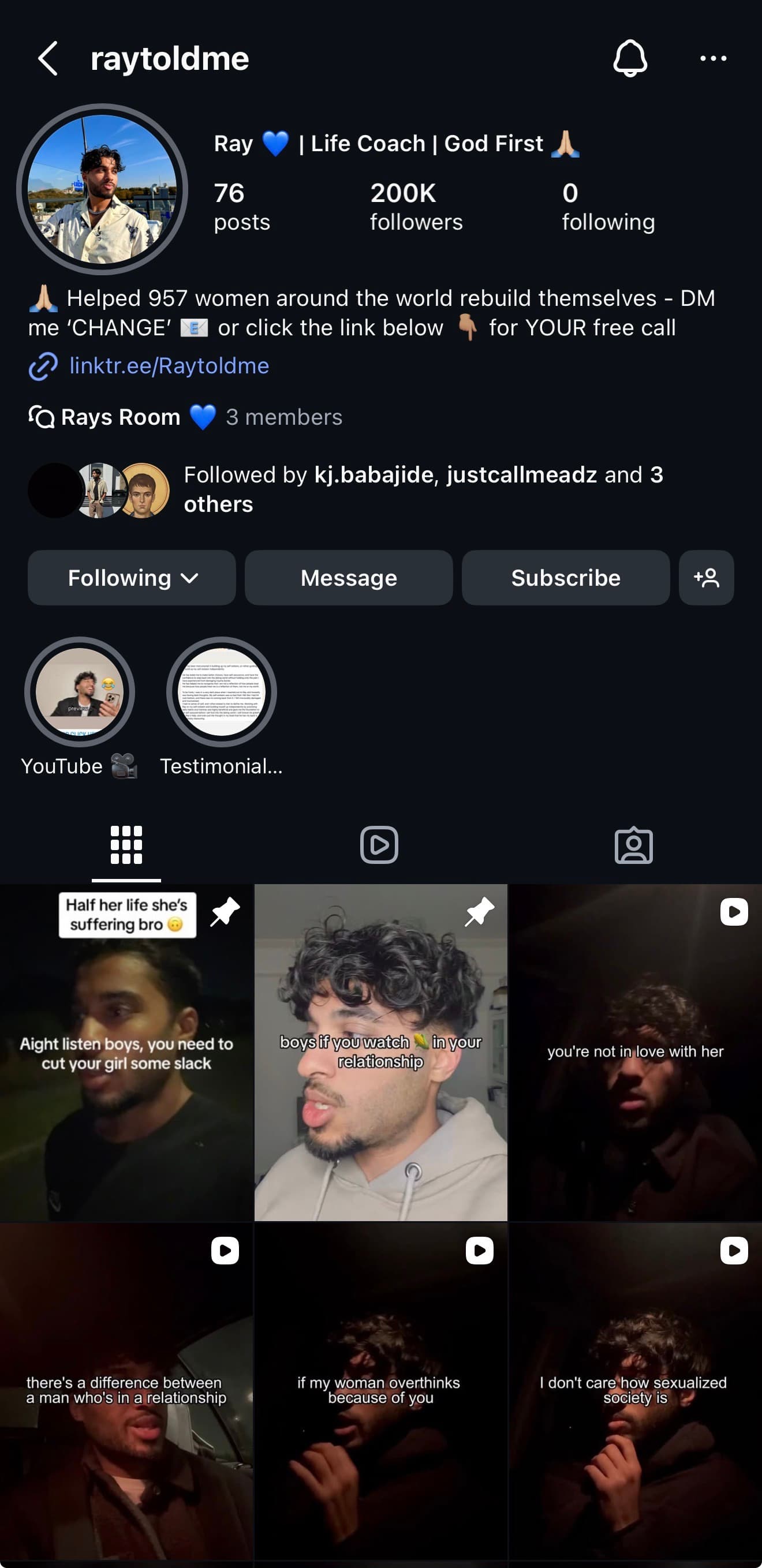Open the Rays Room channel
This screenshot has width=762, height=1568.
[x=121, y=418]
